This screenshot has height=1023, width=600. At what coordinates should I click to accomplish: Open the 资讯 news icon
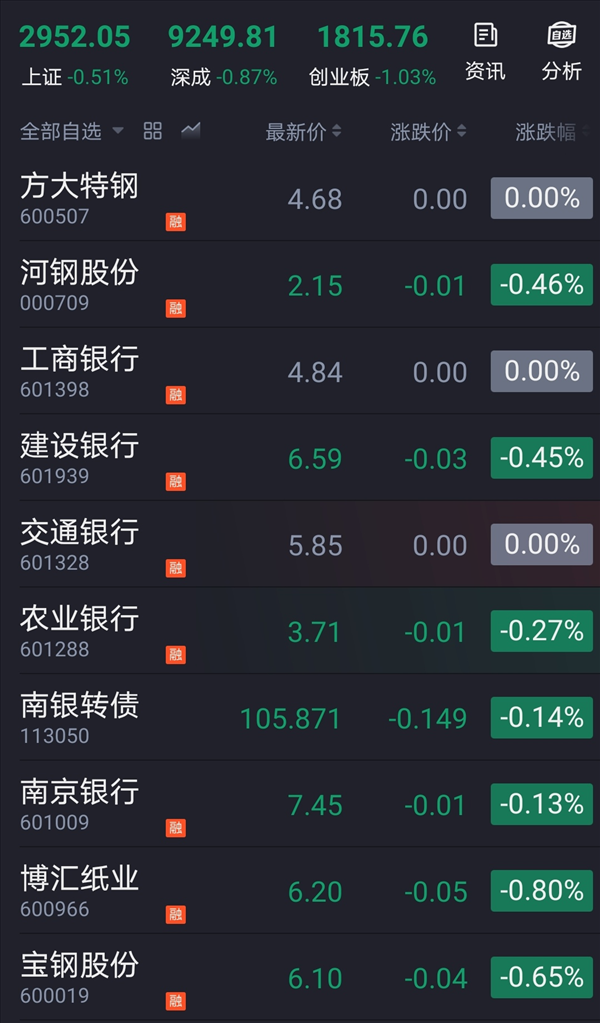(485, 52)
